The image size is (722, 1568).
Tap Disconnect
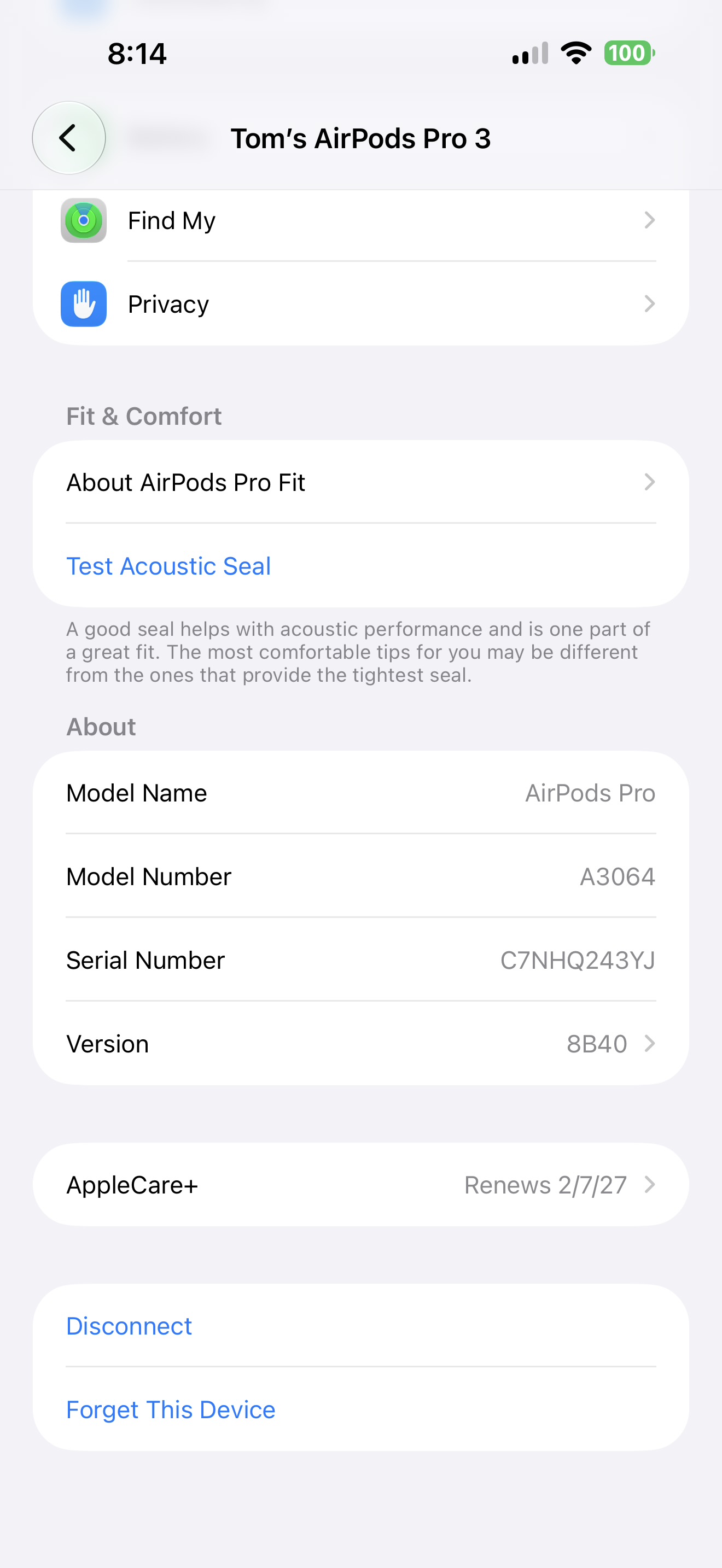point(129,1326)
